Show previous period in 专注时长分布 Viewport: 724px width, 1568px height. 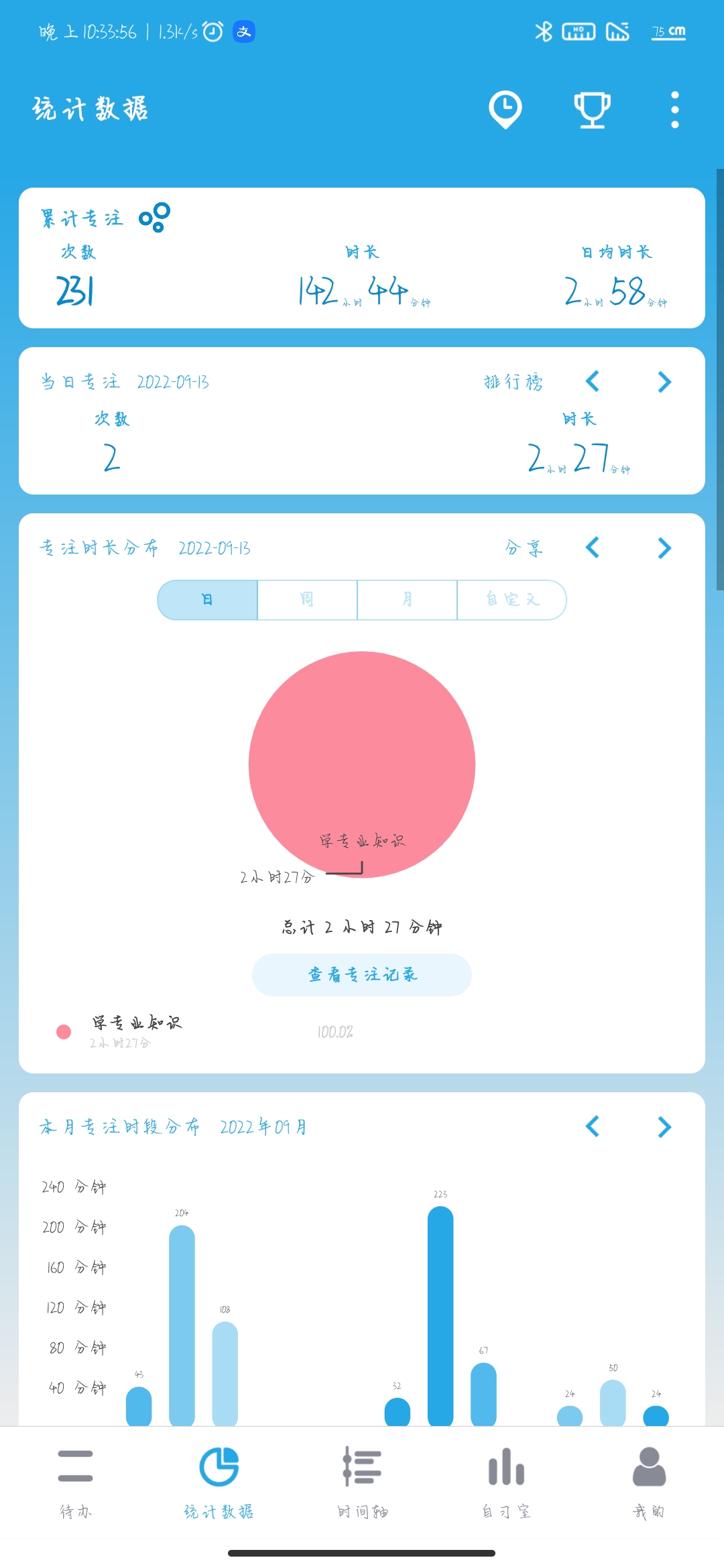(593, 548)
